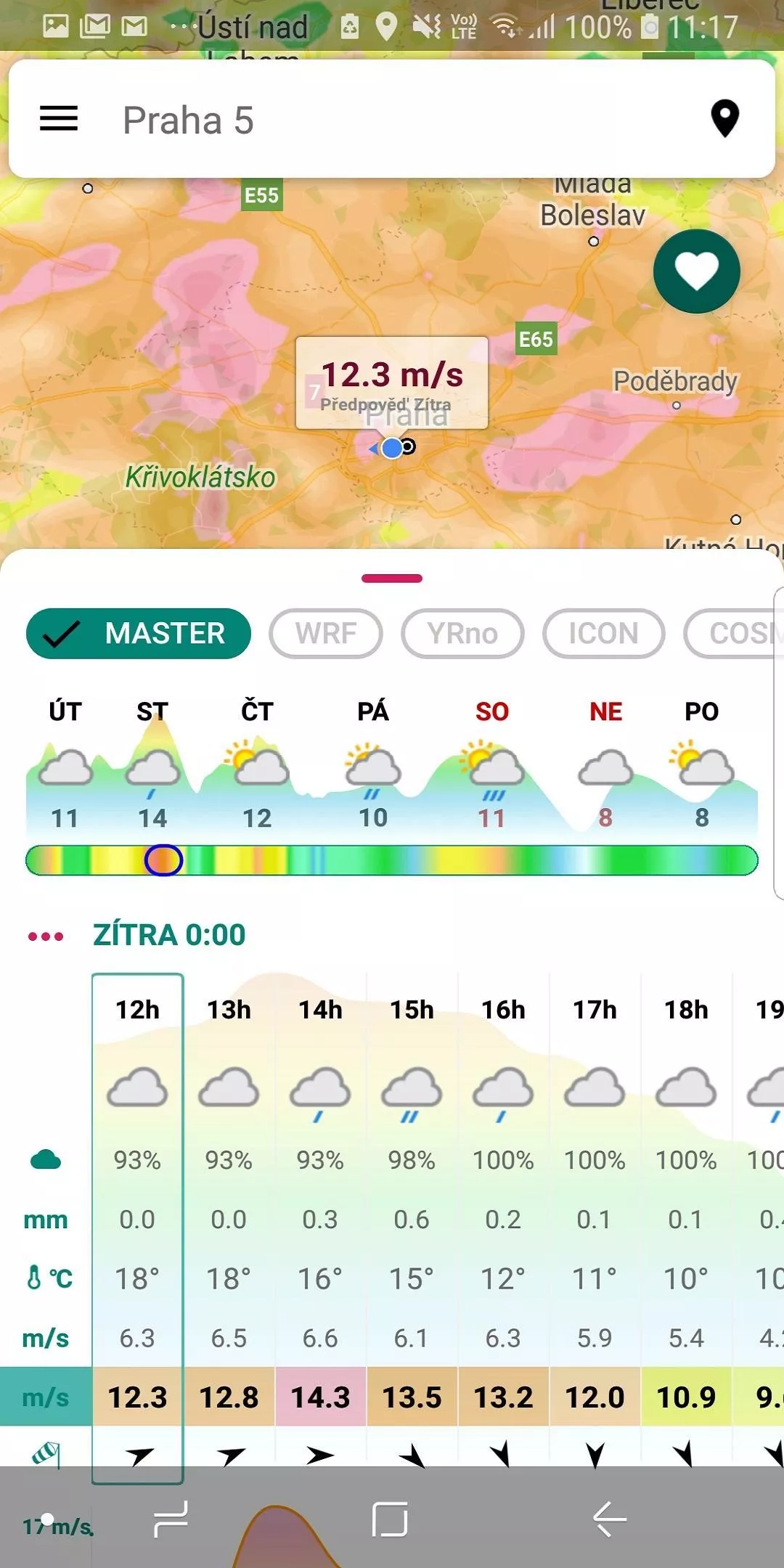Switch to the YRno model
784x1568 pixels.
pos(462,633)
